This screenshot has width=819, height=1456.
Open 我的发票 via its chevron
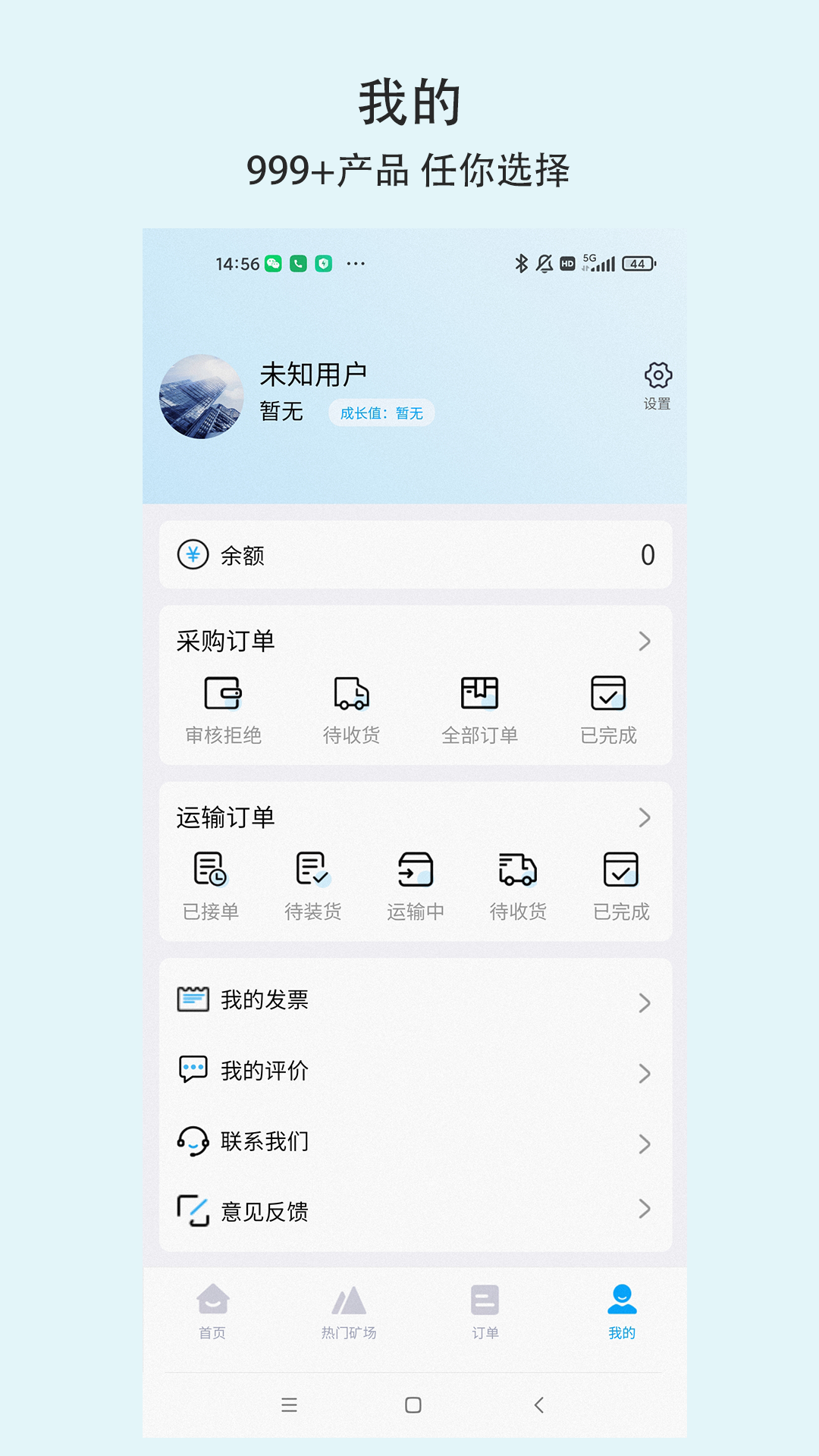click(644, 1003)
